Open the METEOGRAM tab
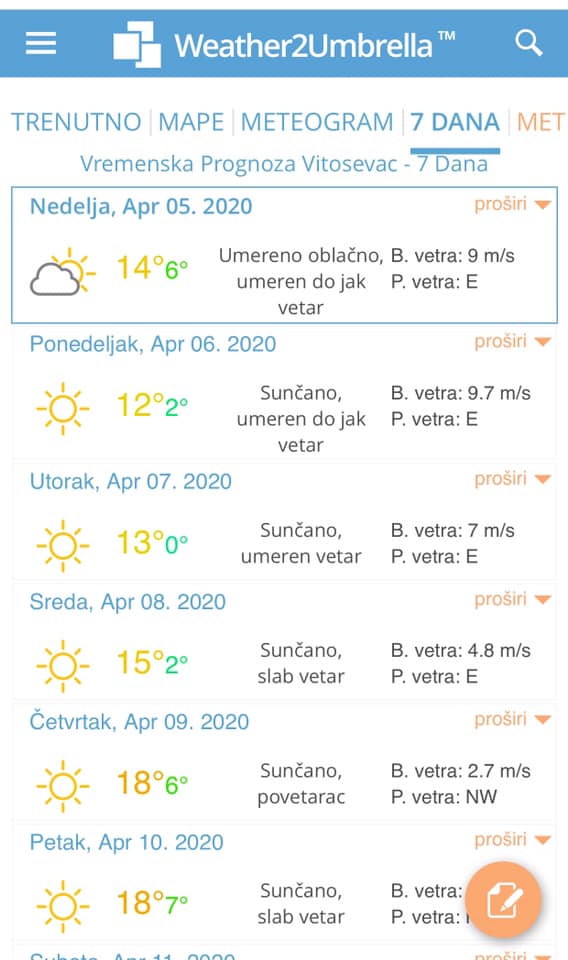568x960 pixels. 316,122
